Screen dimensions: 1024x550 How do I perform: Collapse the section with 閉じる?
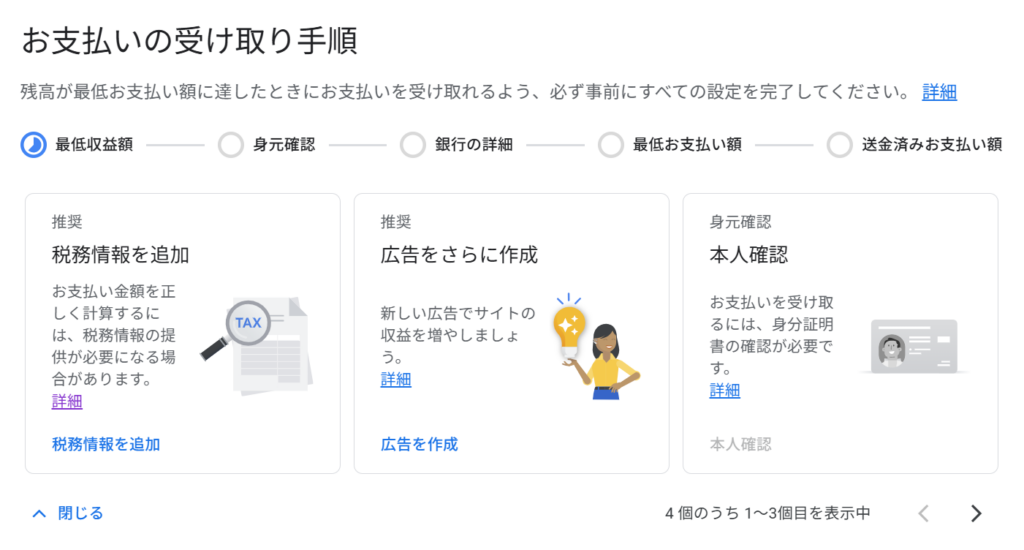coord(68,513)
